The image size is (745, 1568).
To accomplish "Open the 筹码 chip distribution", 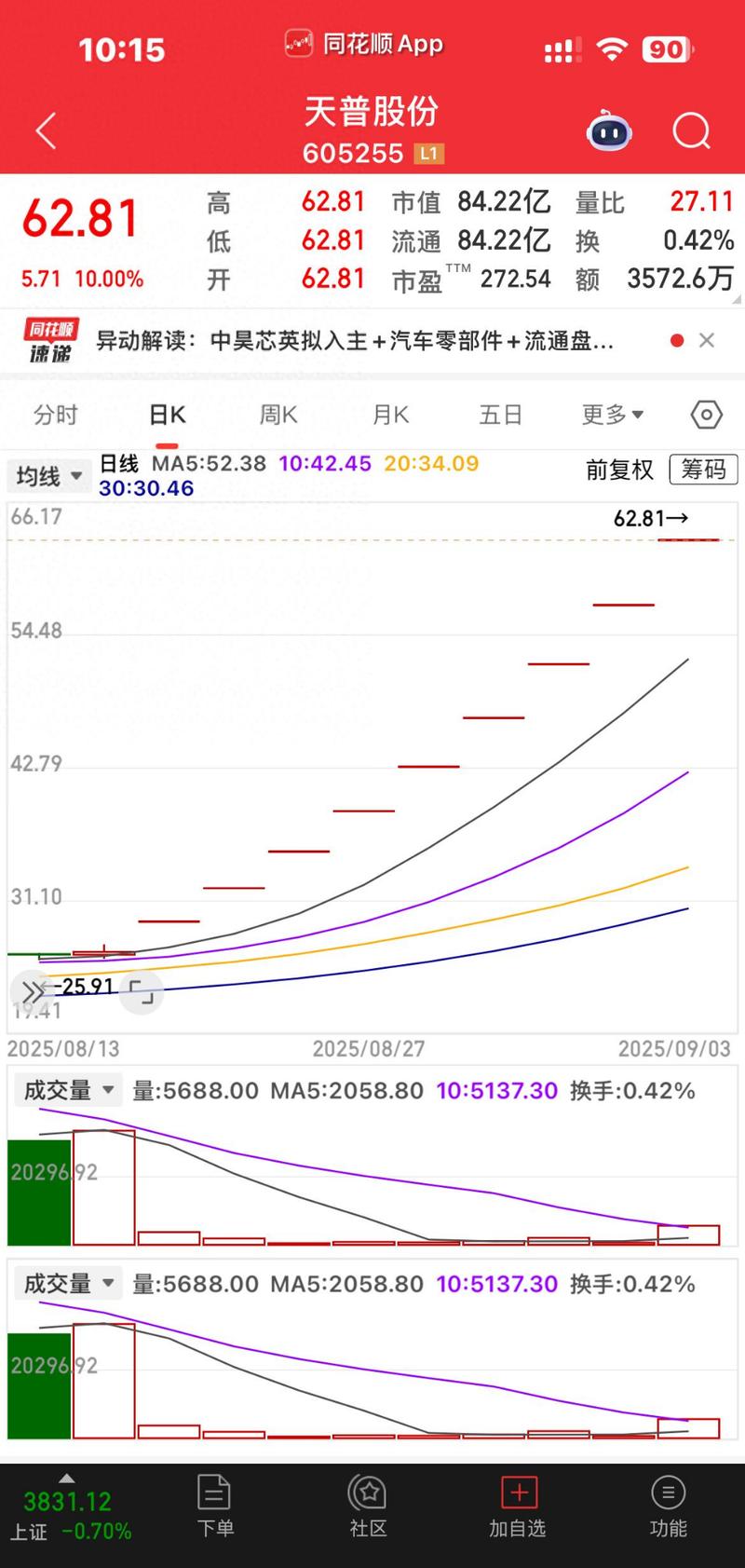I will coord(703,470).
